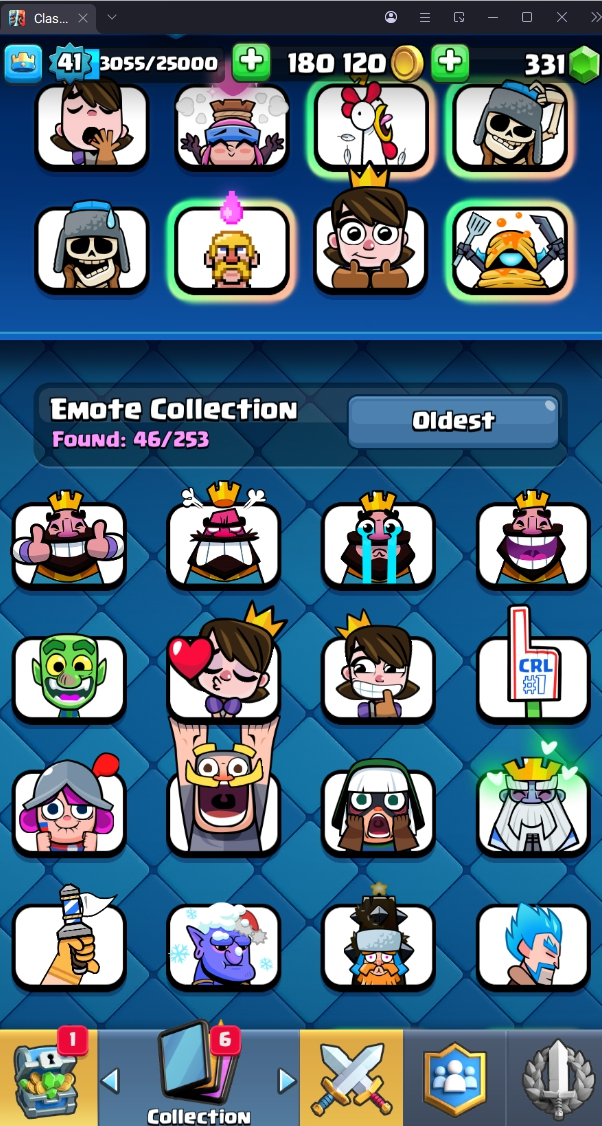Open the Events sword trophy tab
Image resolution: width=602 pixels, height=1126 pixels.
click(x=557, y=1078)
